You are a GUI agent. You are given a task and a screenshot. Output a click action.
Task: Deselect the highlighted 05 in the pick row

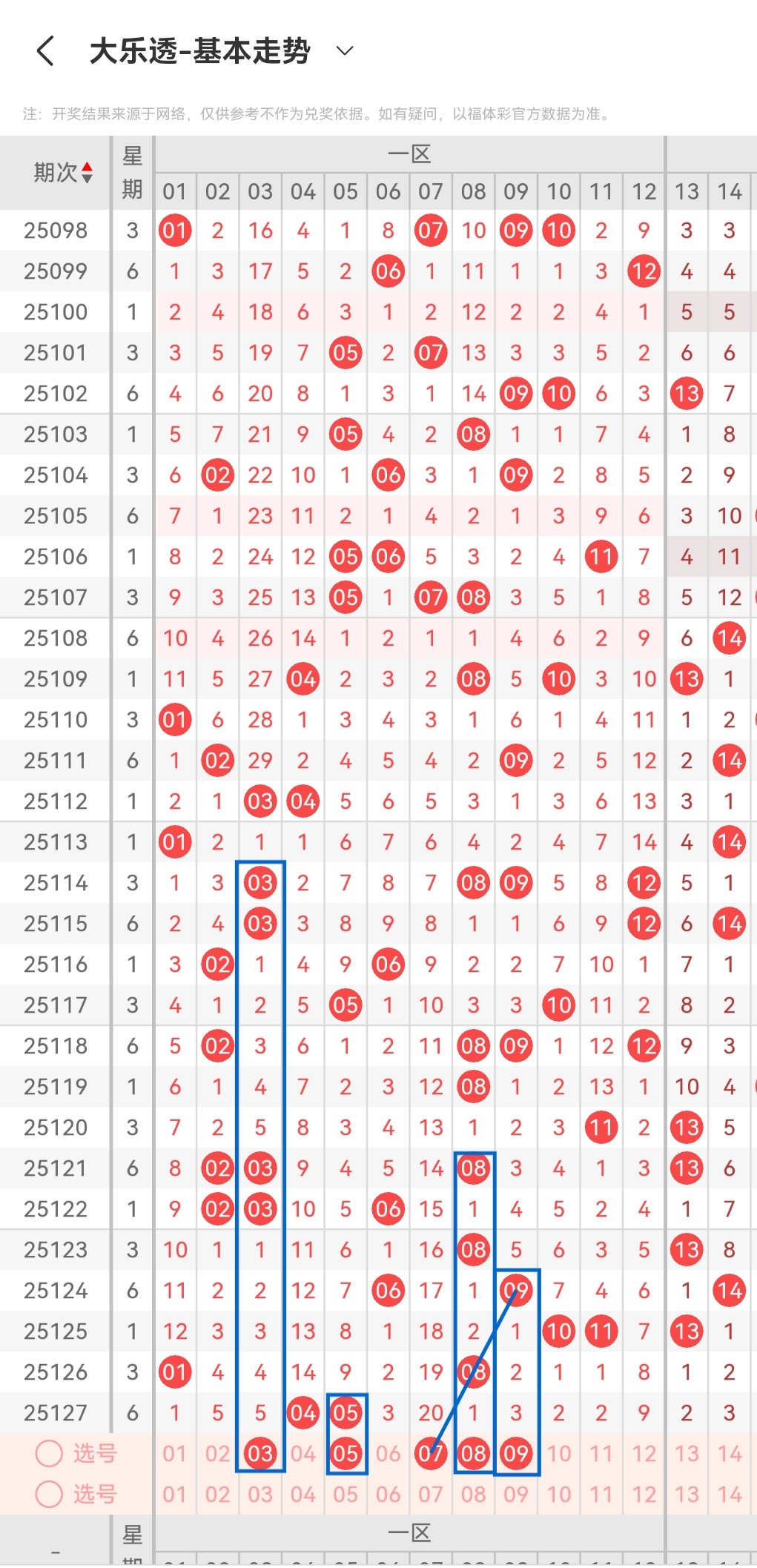346,1453
